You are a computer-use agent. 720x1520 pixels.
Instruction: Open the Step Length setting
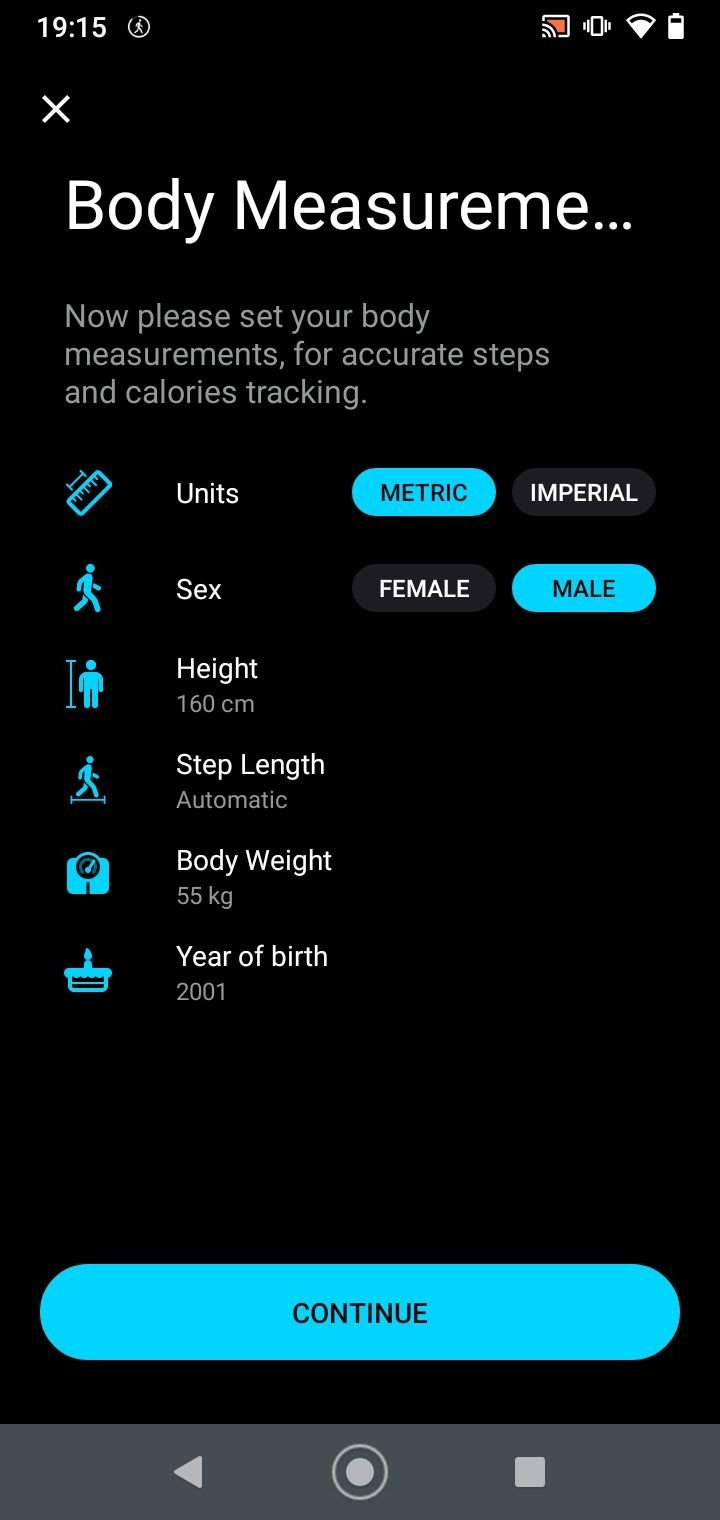pos(360,781)
